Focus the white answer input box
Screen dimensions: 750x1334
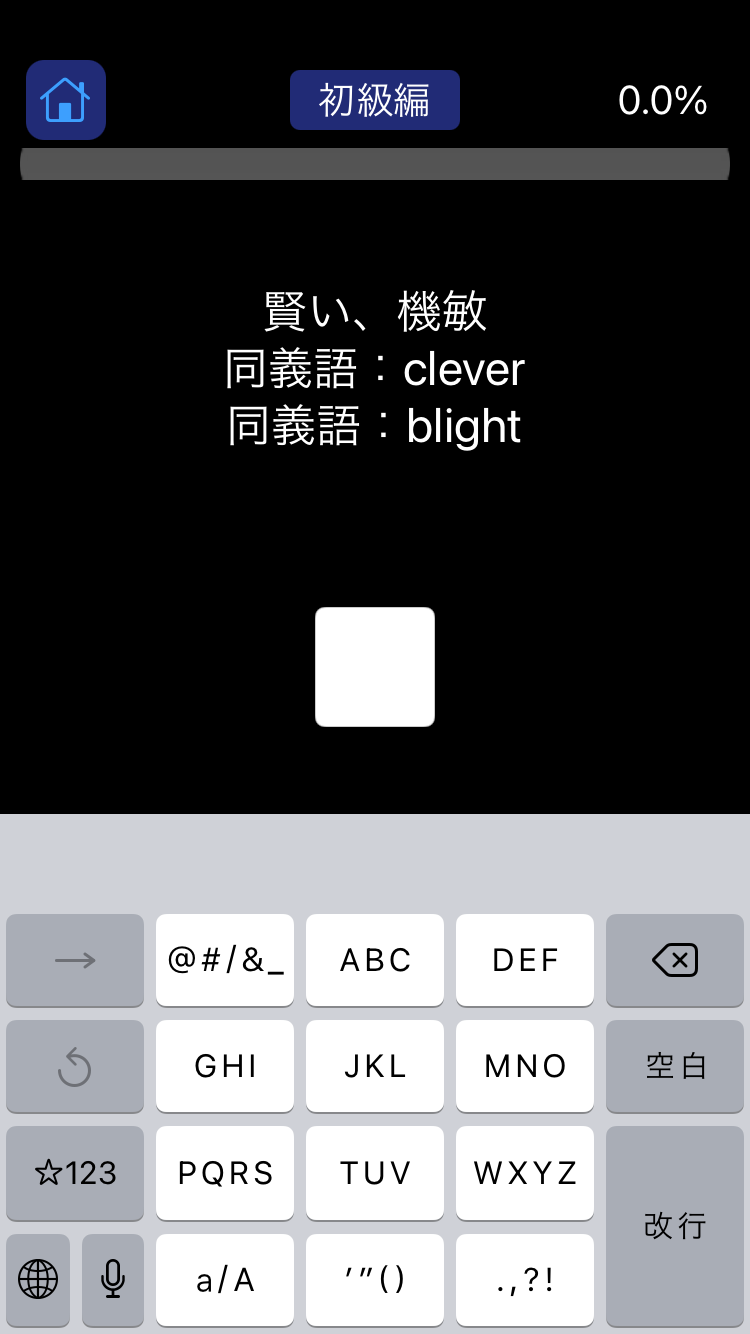point(375,667)
